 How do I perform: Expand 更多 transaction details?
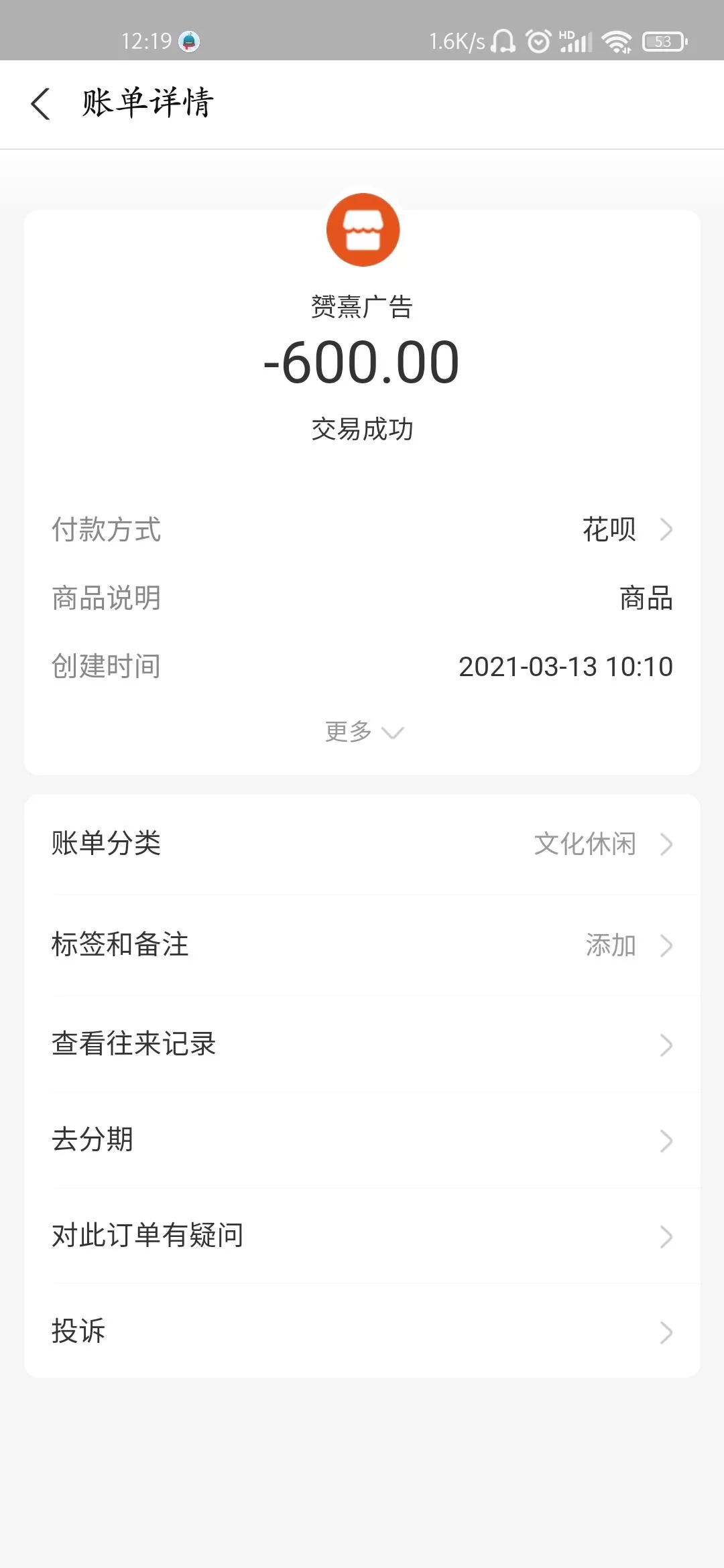pos(363,732)
